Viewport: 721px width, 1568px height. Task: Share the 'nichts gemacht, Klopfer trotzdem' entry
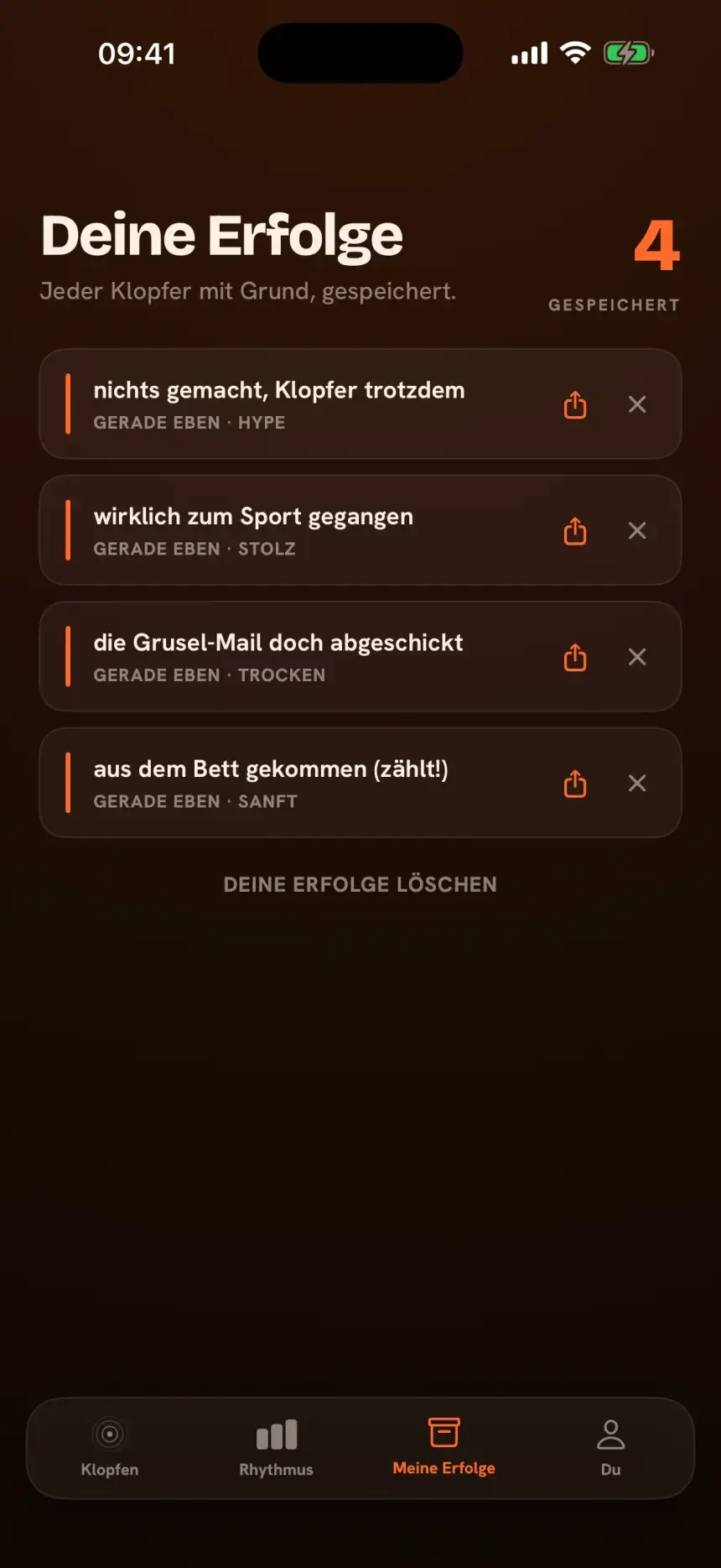coord(575,404)
